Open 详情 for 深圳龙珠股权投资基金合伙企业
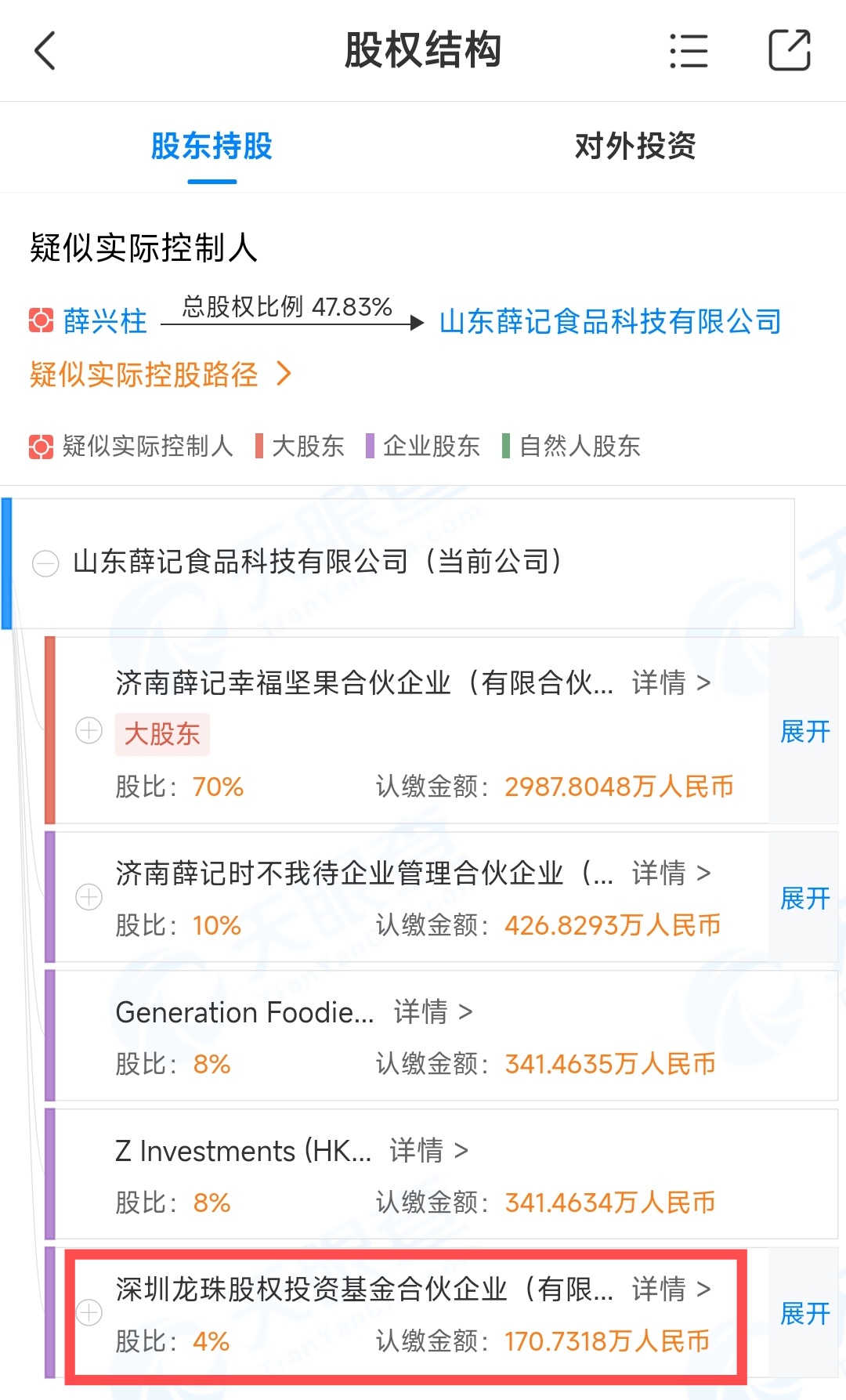 click(671, 1289)
